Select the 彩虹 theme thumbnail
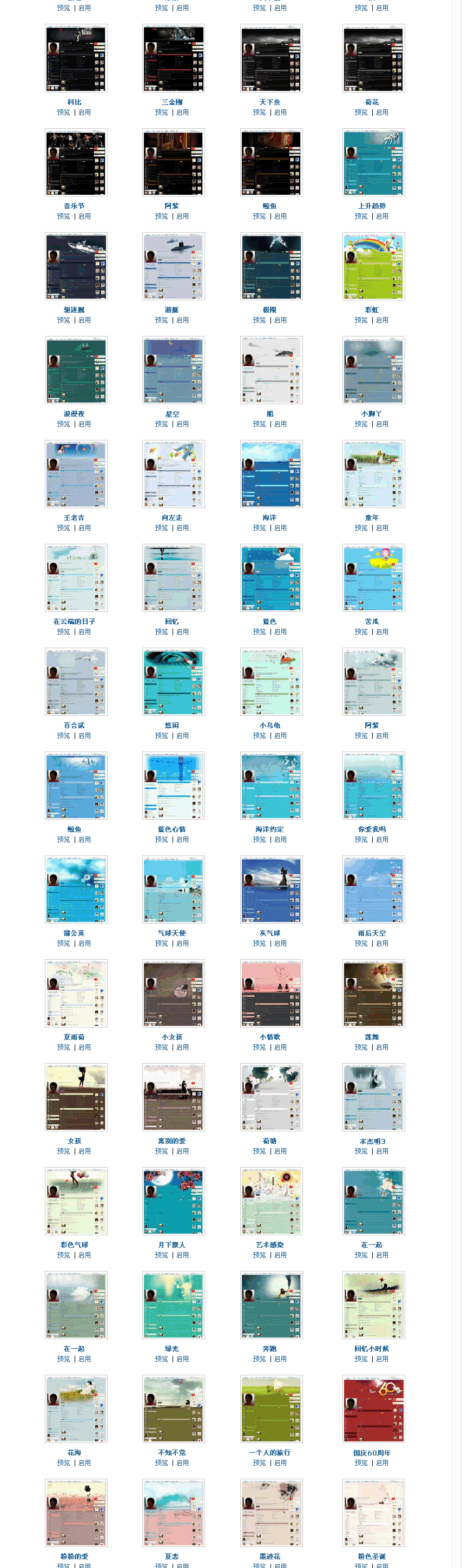The width and height of the screenshot is (462, 1568). [374, 266]
